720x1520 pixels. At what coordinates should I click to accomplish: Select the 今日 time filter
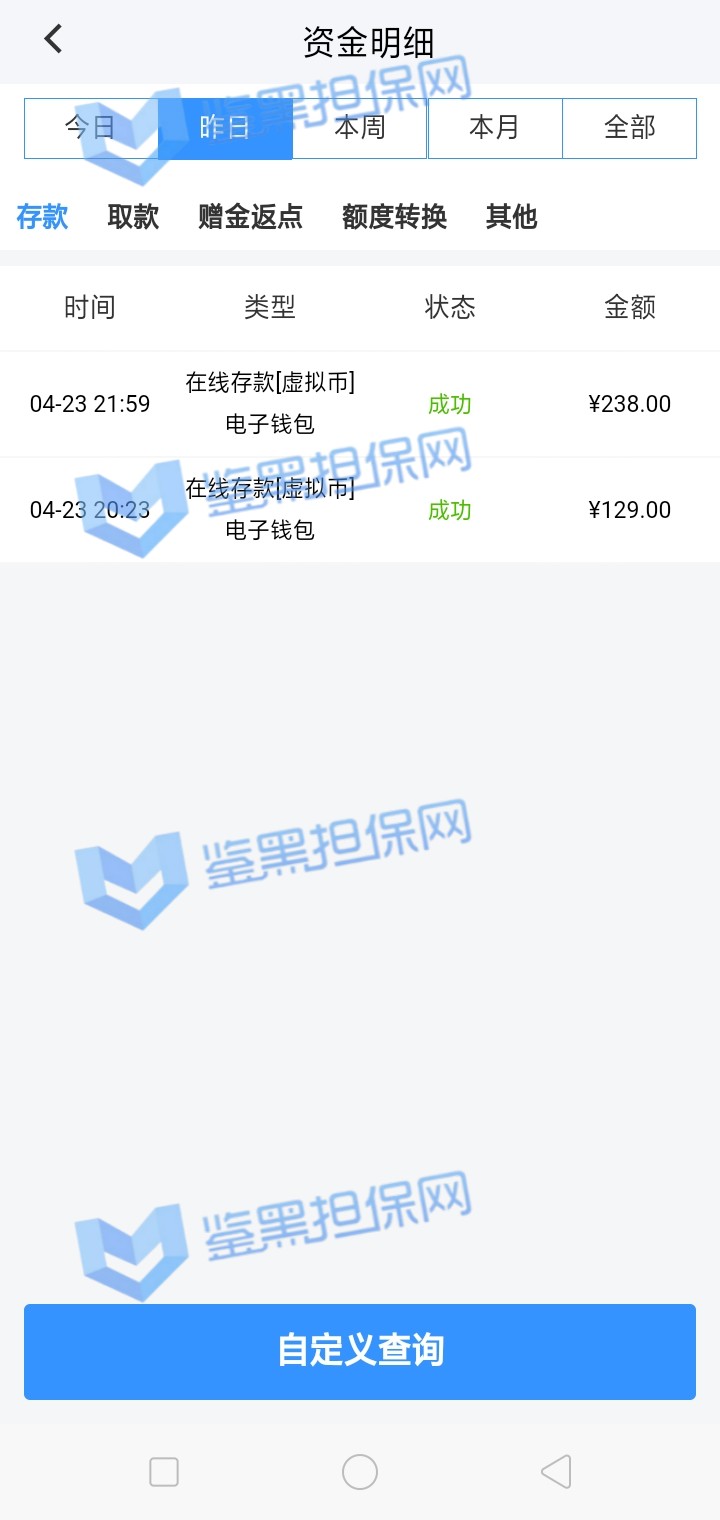[x=91, y=128]
